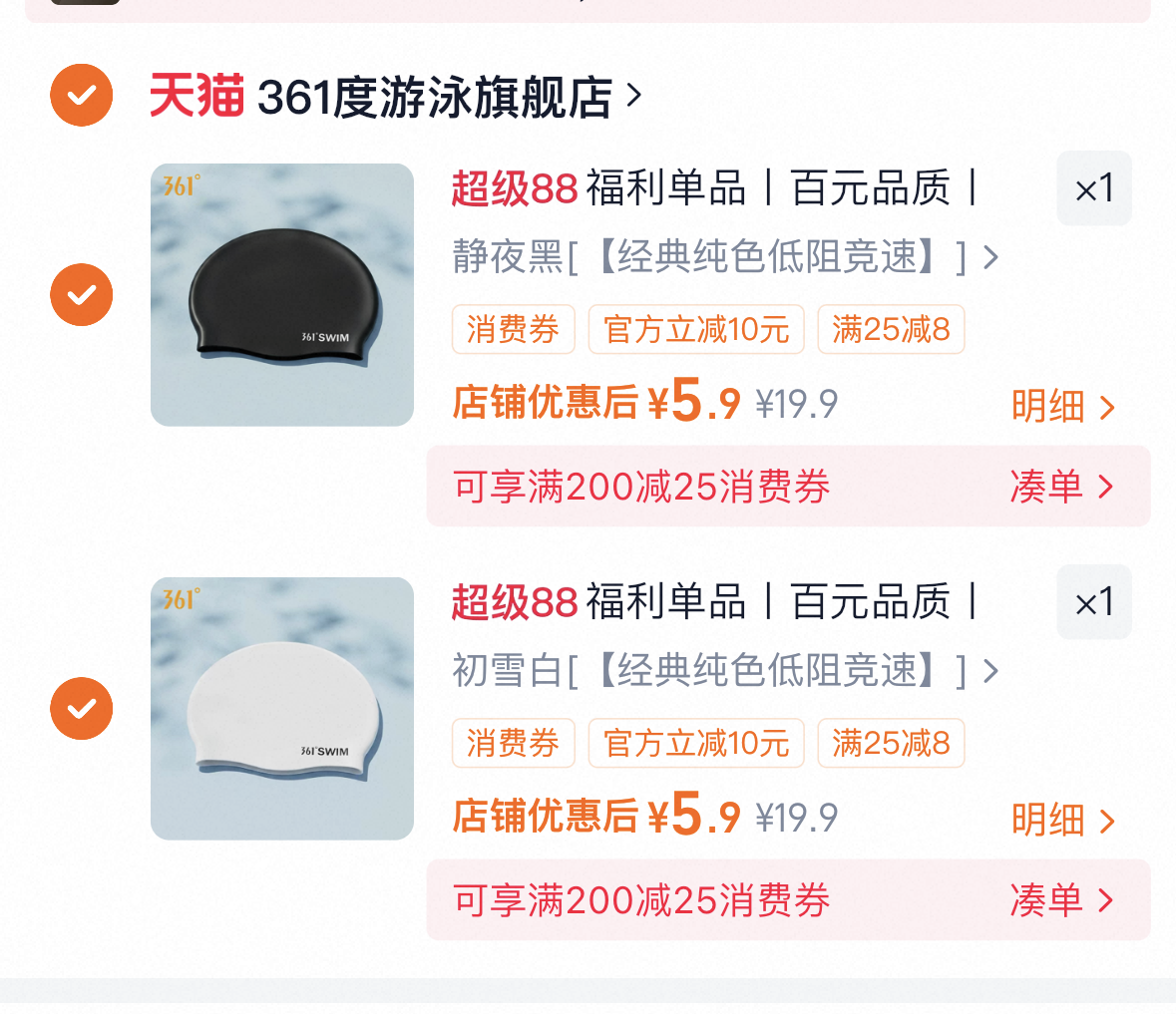
Task: Open the white swim cap product image
Action: 282,709
